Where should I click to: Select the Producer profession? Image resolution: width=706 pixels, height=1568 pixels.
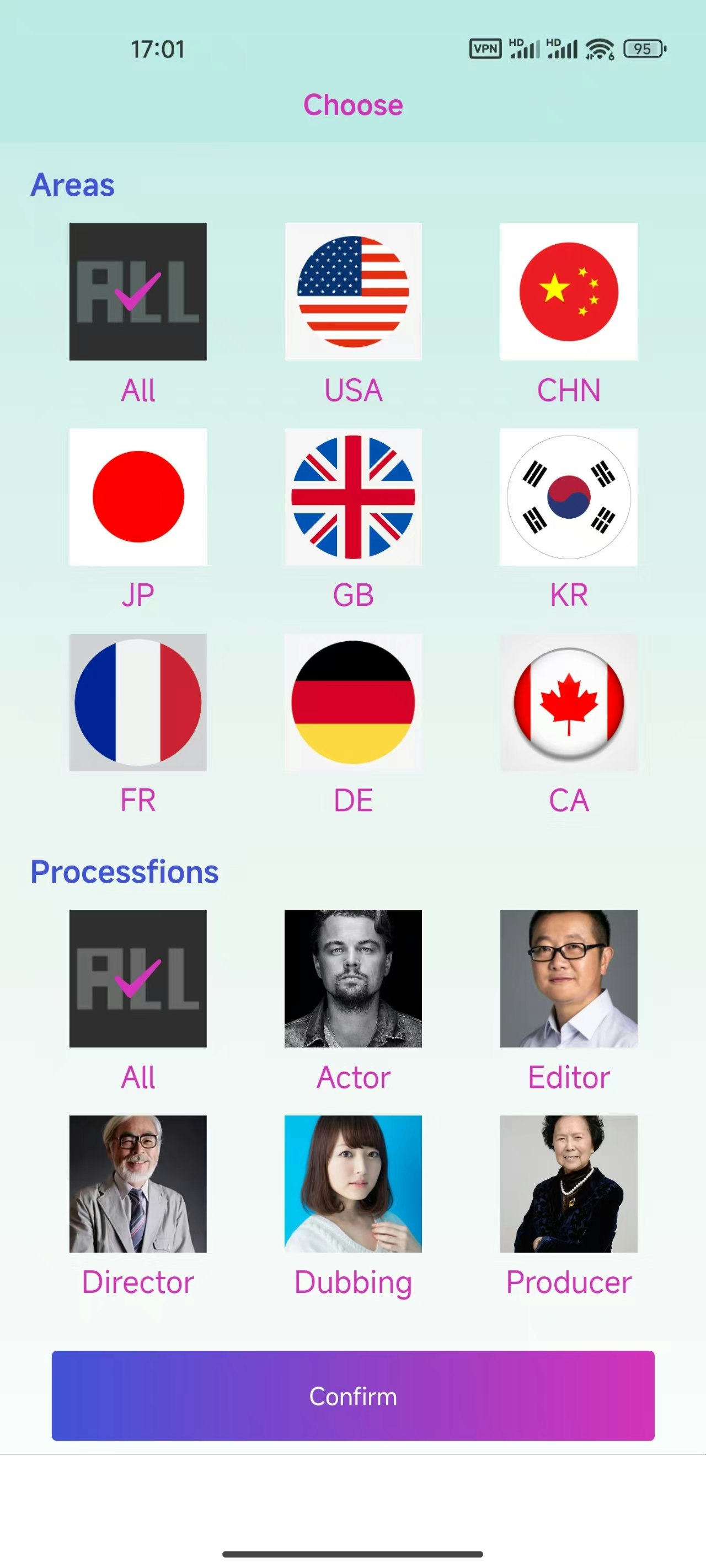568,1183
